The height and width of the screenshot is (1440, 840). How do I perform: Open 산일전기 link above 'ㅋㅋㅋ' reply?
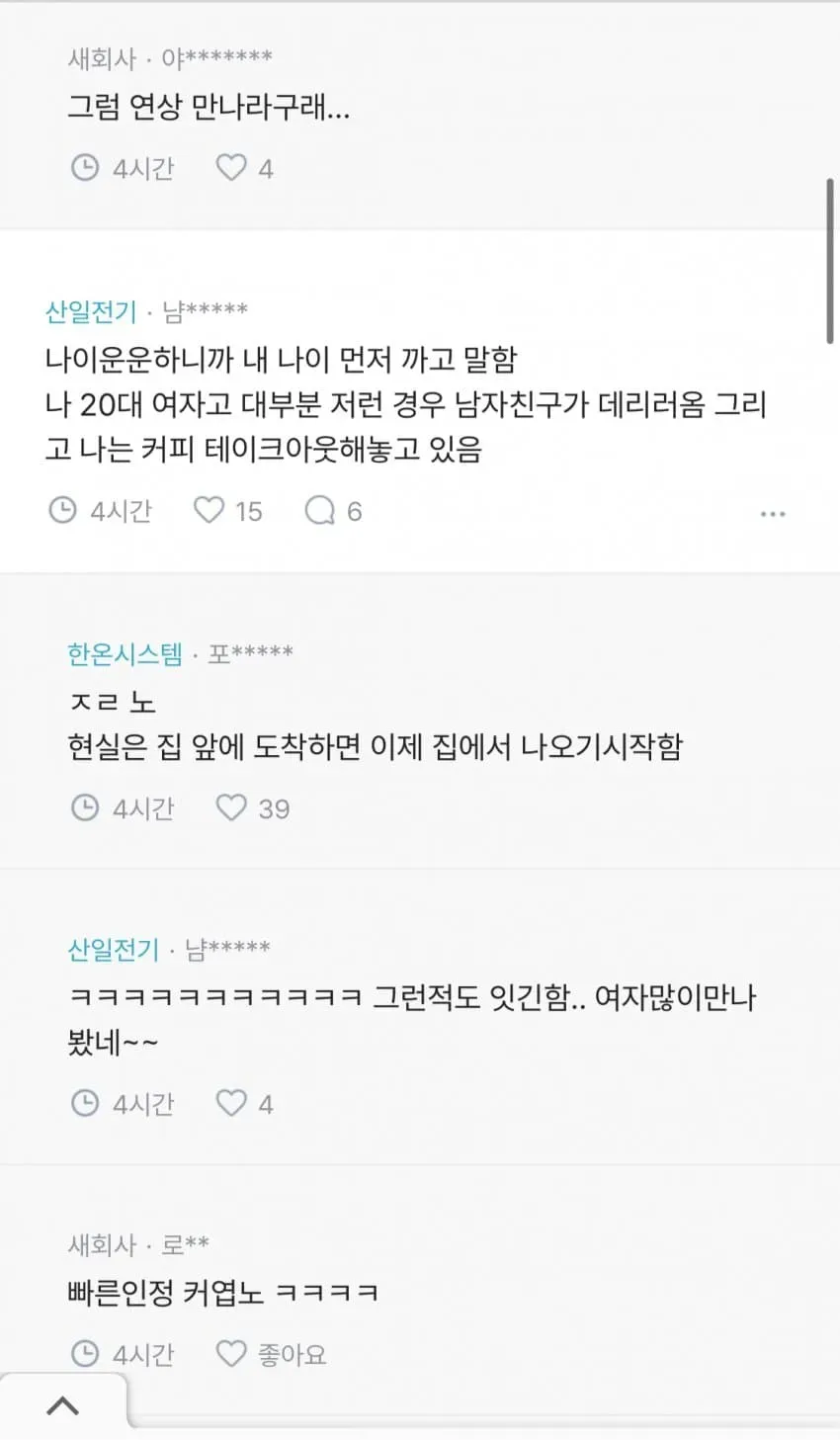[113, 950]
